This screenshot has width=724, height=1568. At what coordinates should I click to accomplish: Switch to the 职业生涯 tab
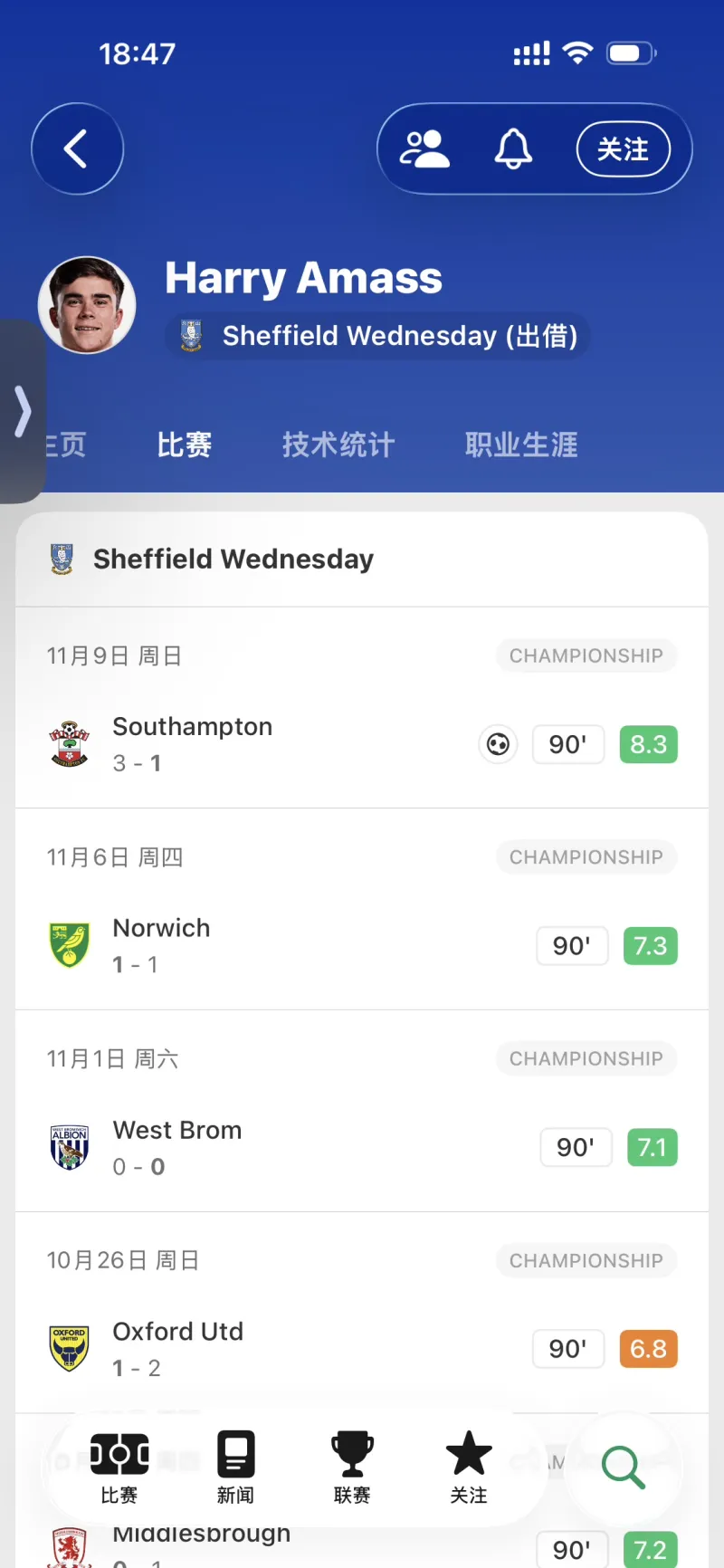click(x=520, y=445)
